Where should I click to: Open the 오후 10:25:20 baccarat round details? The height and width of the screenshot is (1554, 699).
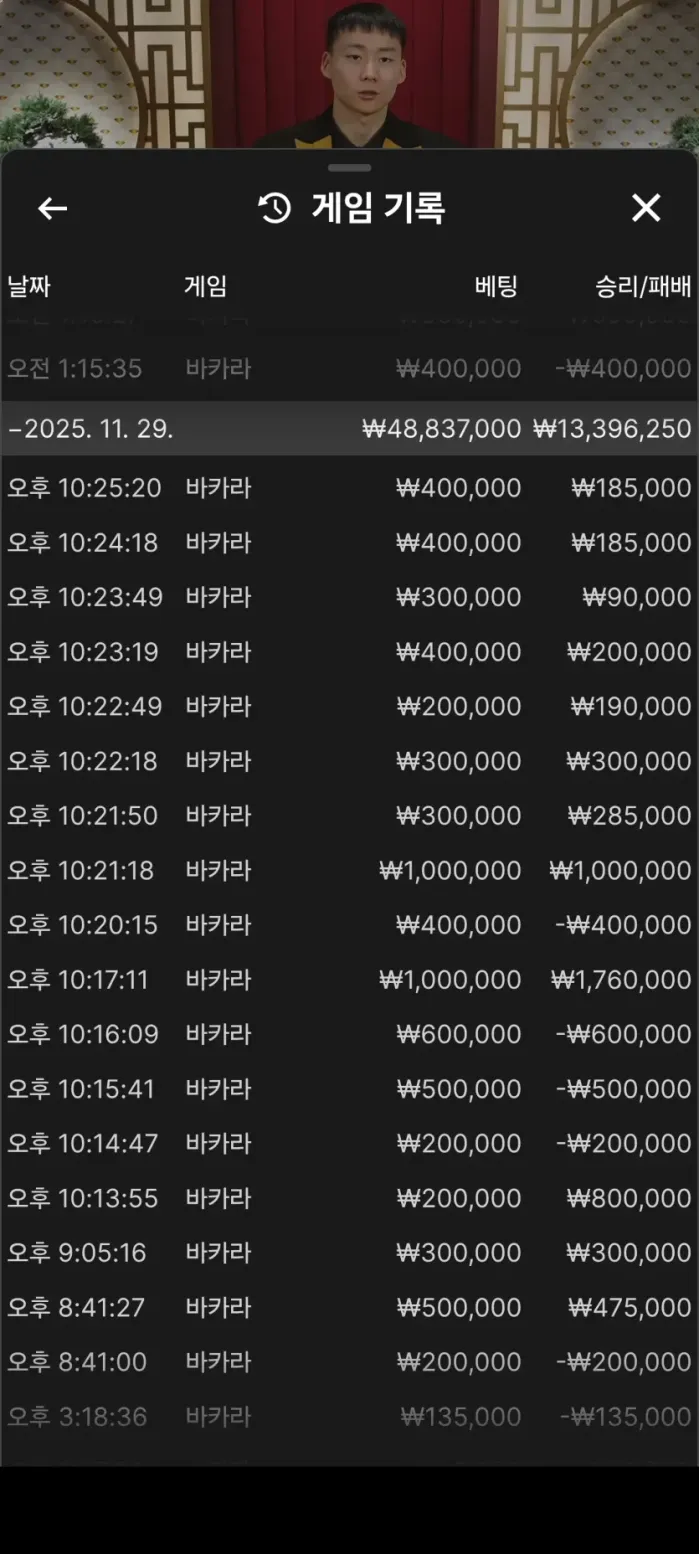tap(349, 488)
